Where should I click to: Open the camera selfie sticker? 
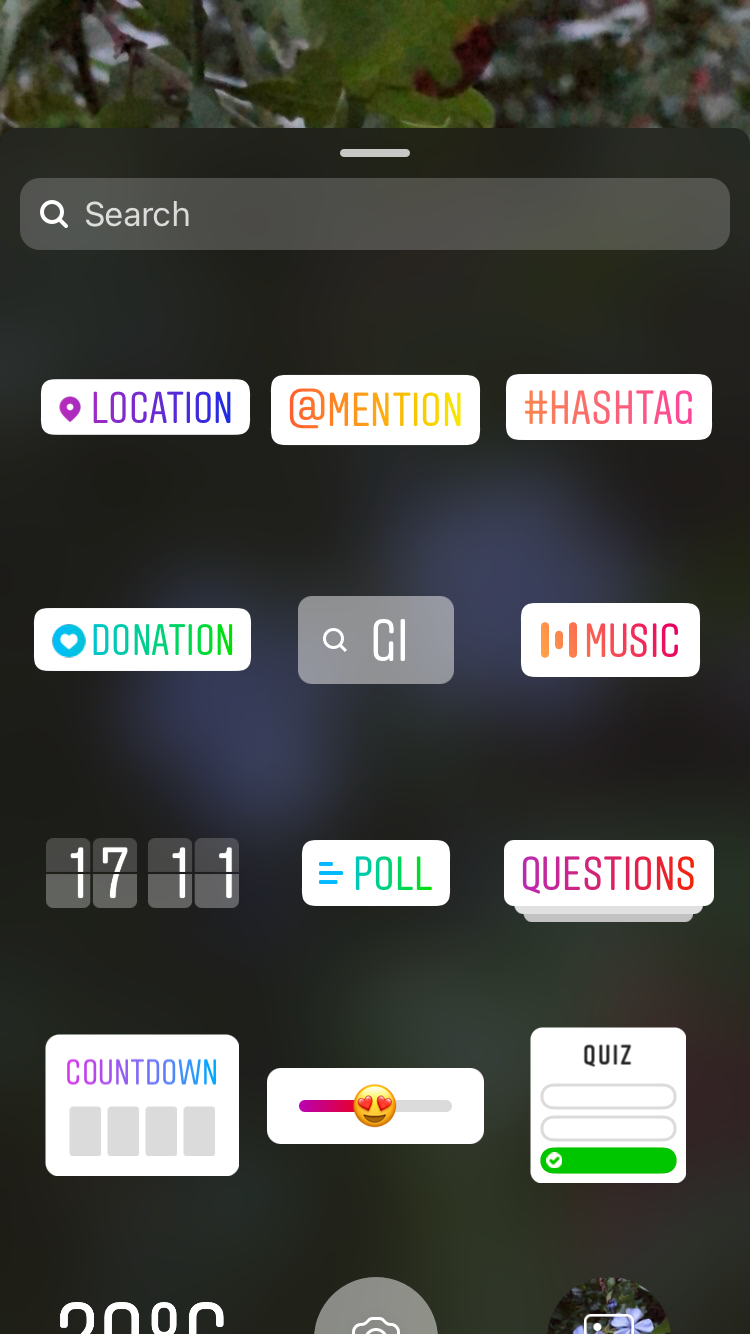376,1312
